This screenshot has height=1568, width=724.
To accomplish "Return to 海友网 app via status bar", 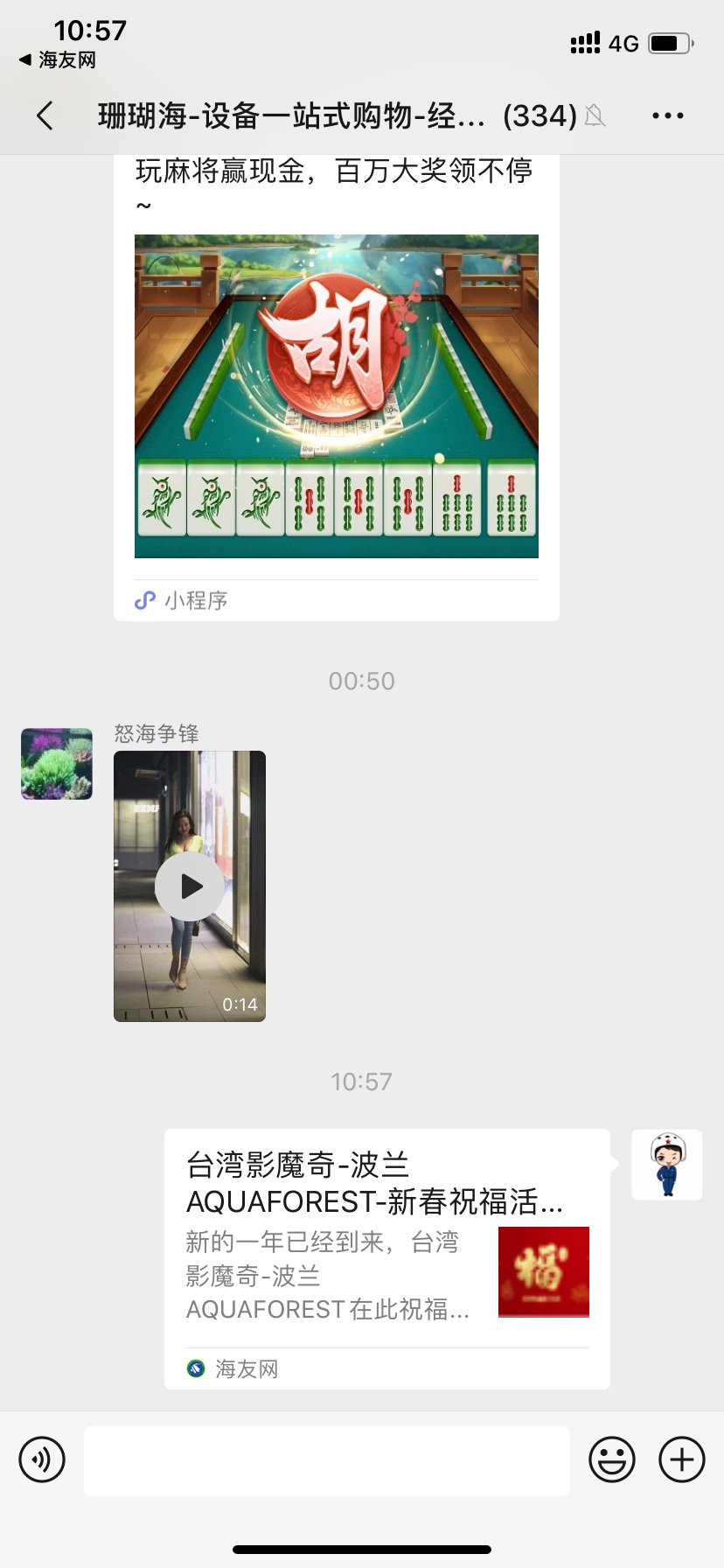I will [x=58, y=60].
